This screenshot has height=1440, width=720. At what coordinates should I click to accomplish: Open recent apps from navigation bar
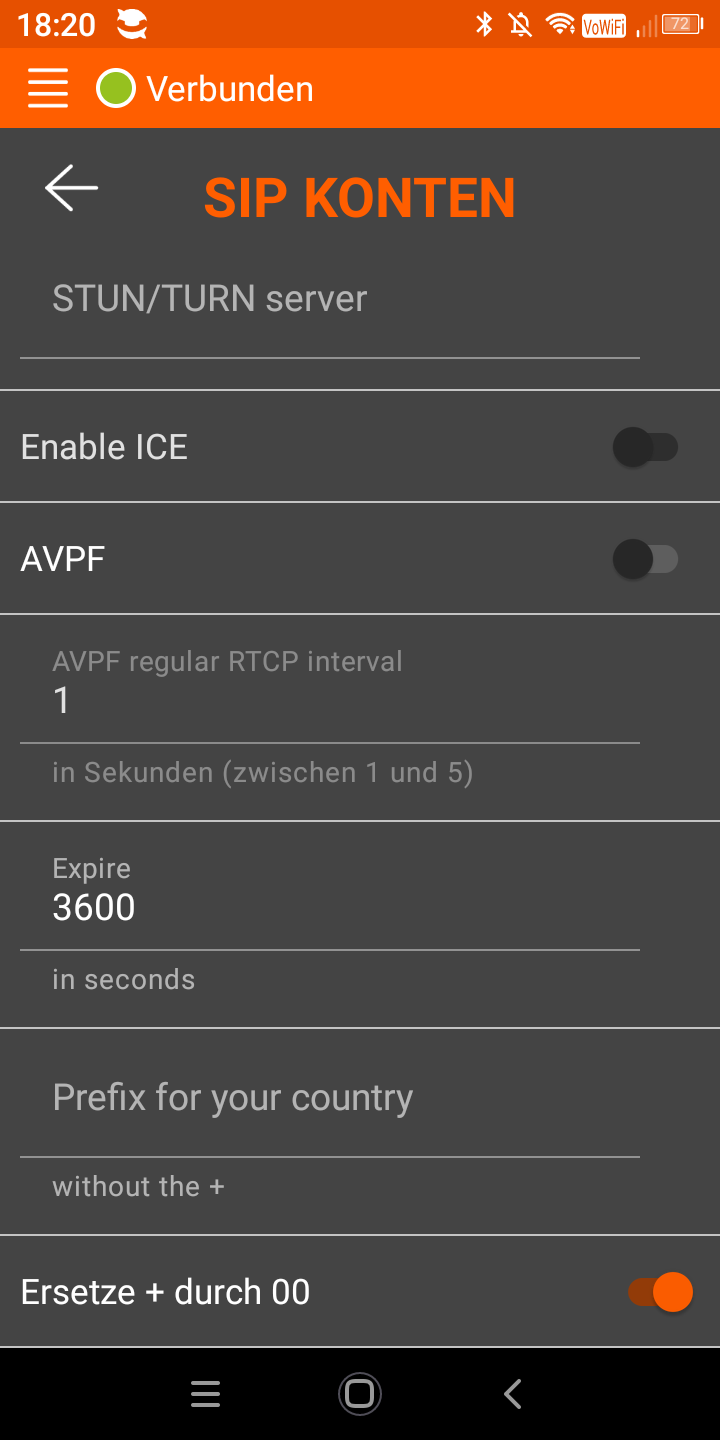pos(205,1394)
